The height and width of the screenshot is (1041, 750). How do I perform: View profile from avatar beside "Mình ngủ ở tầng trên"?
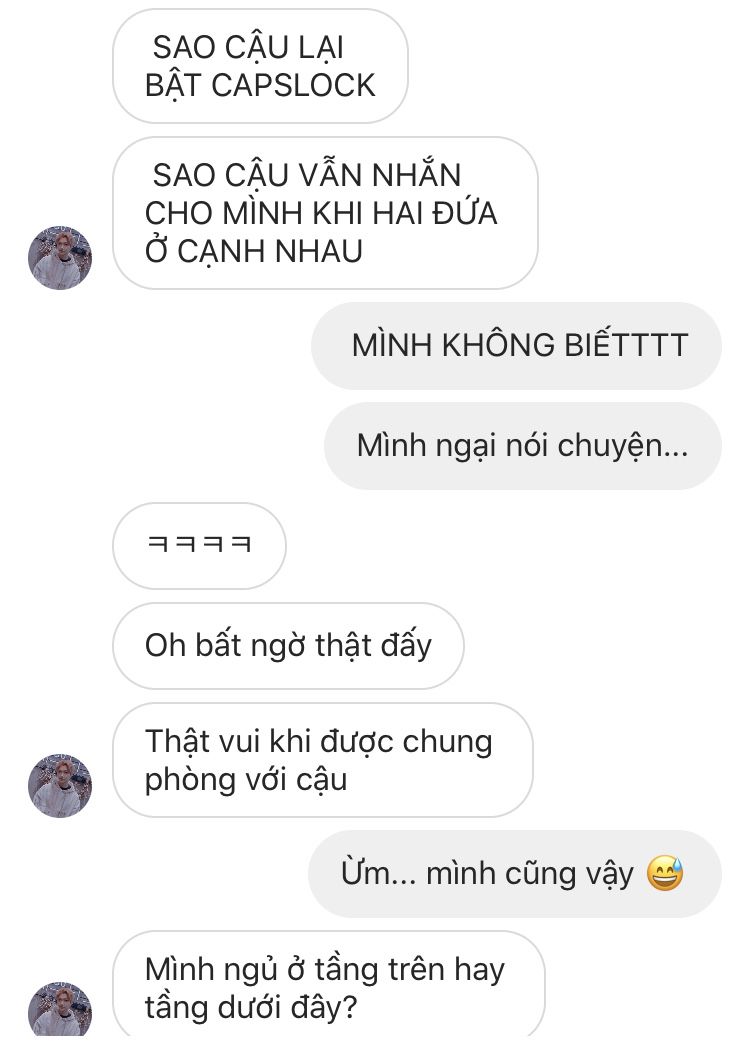pyautogui.click(x=60, y=1010)
